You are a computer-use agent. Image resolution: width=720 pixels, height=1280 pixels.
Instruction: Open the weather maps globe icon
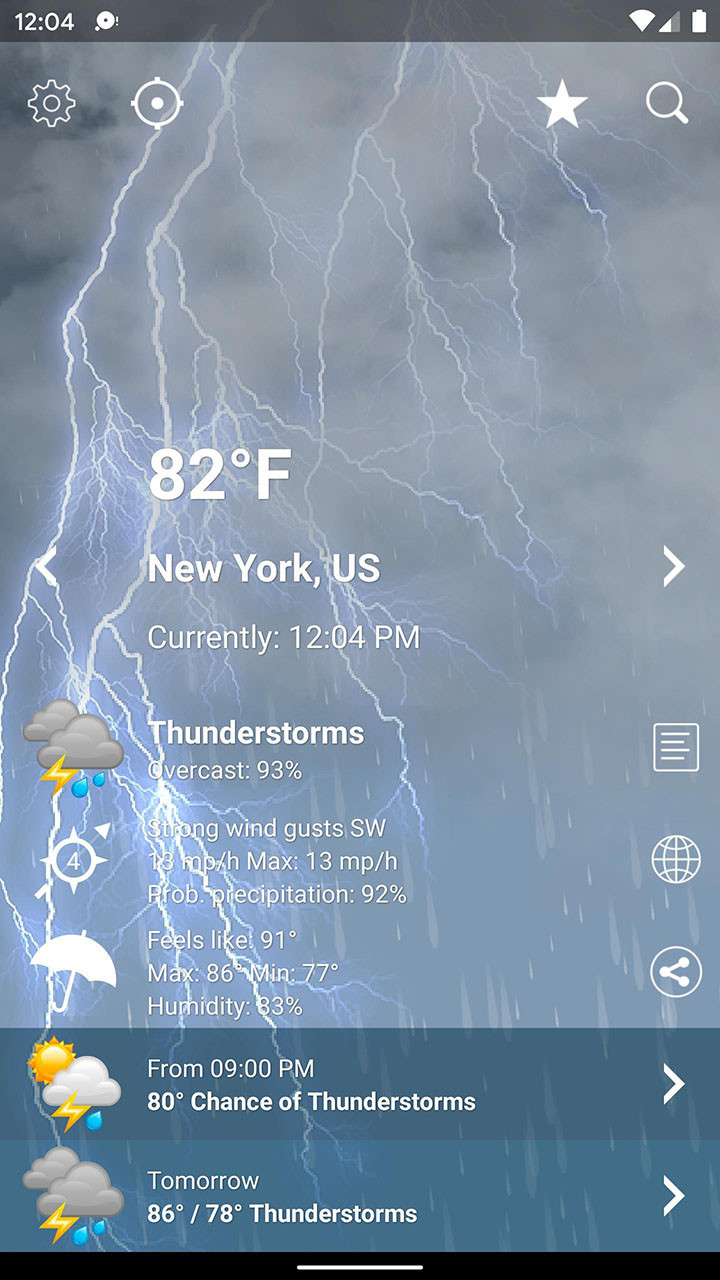[x=675, y=860]
